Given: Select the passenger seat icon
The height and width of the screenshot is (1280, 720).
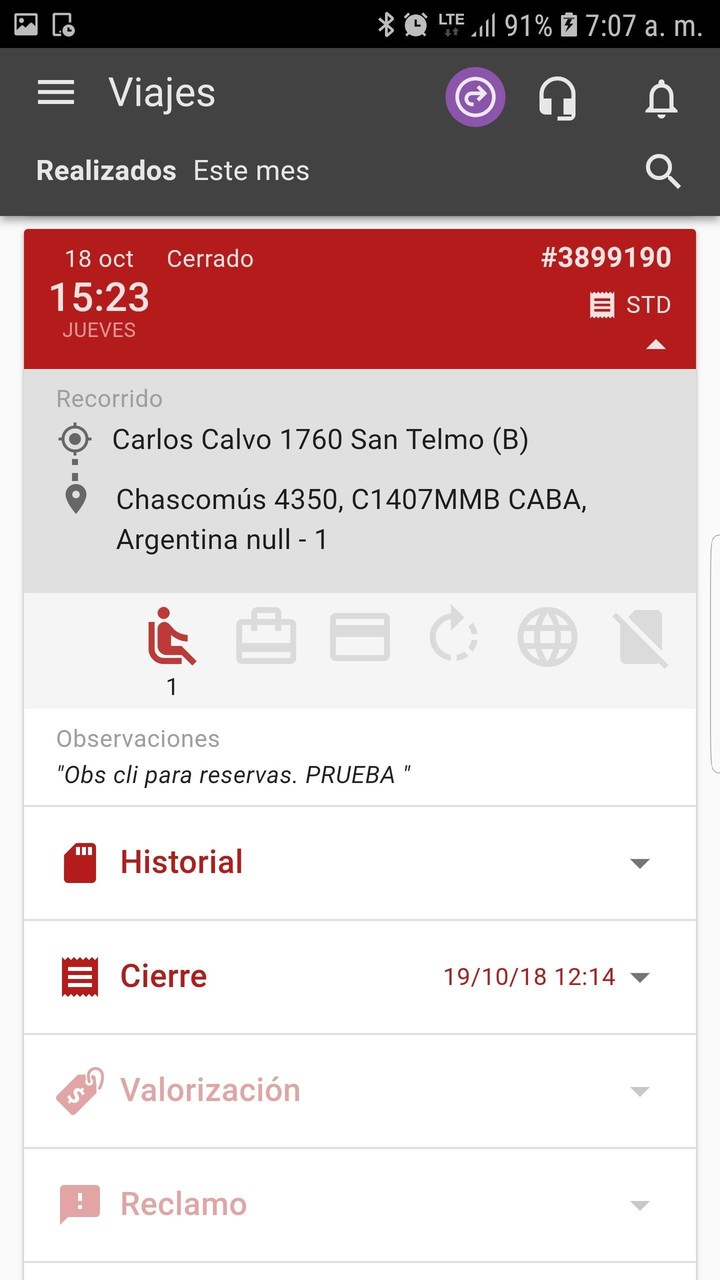Looking at the screenshot, I should tap(170, 637).
